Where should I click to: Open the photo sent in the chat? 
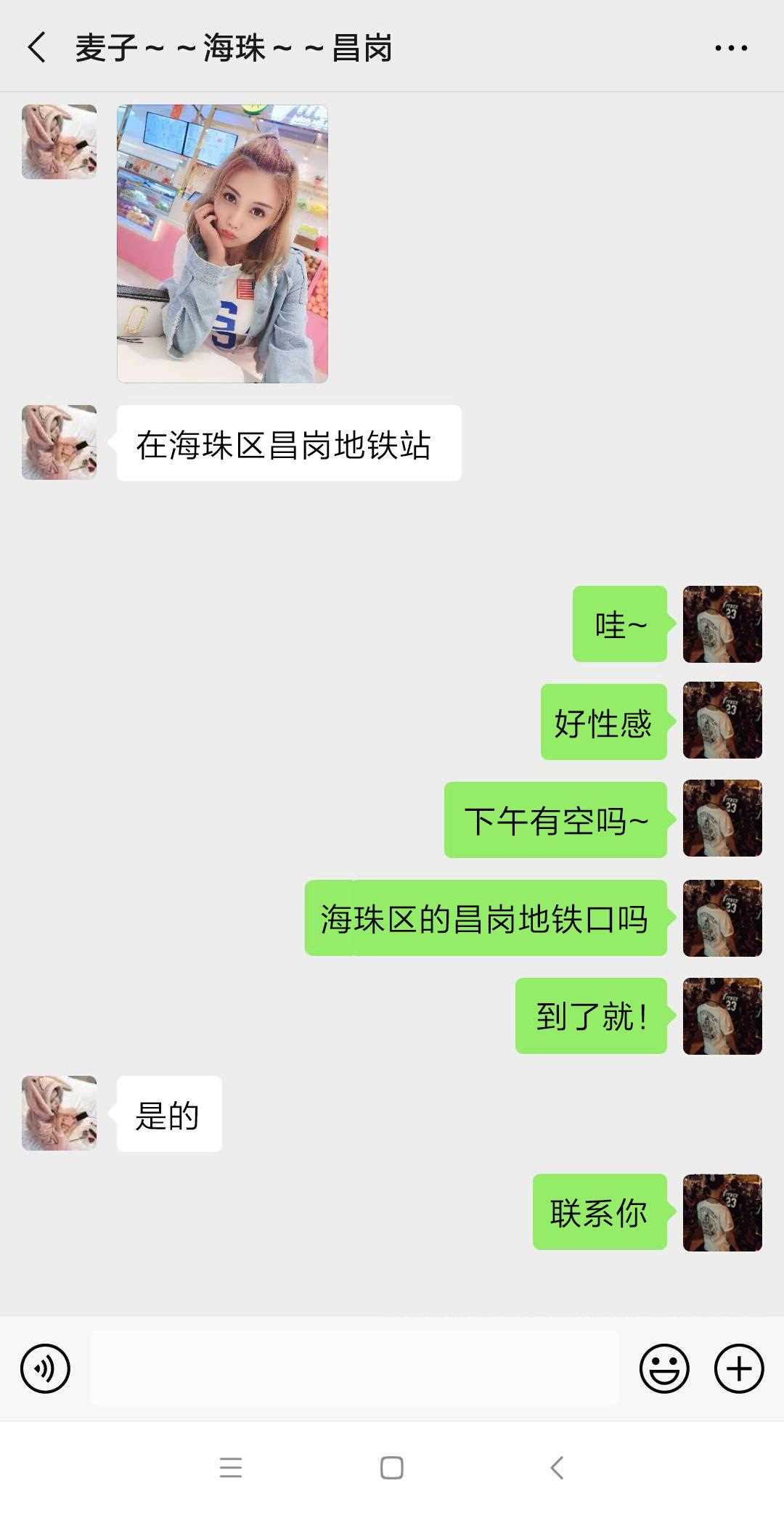(x=222, y=244)
